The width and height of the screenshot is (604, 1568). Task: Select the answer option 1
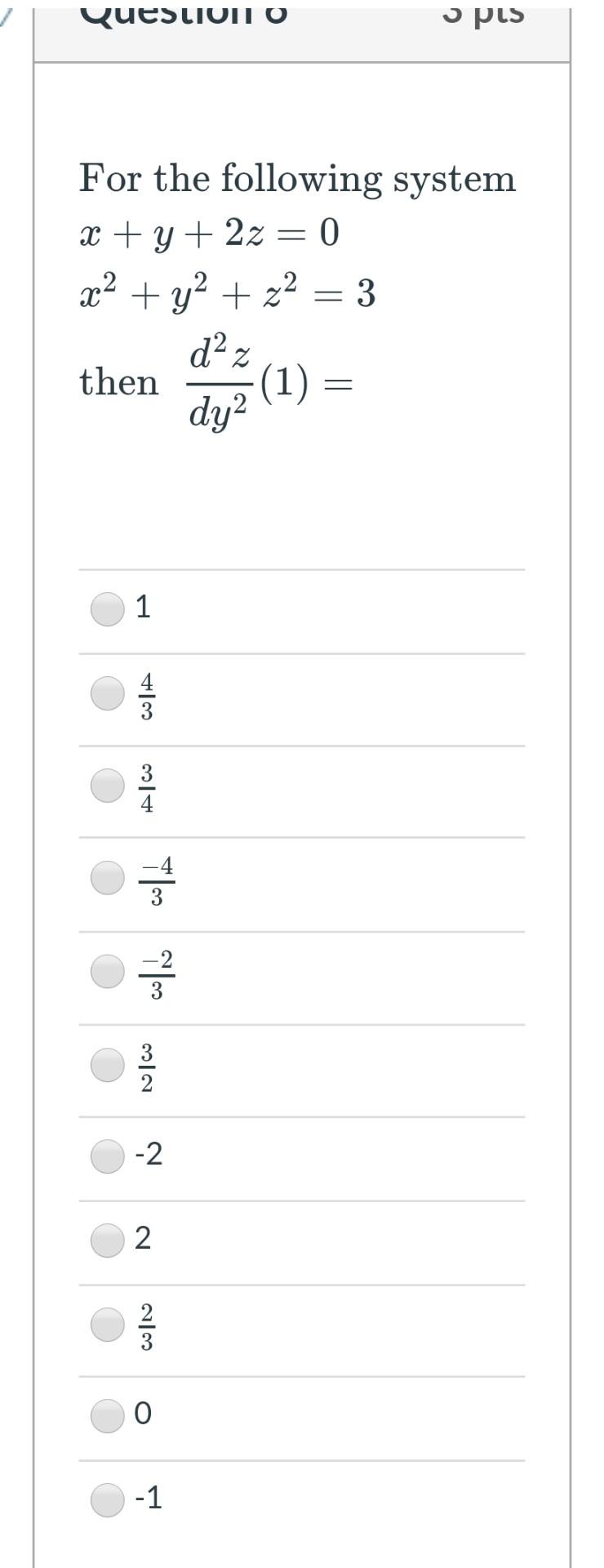point(107,609)
